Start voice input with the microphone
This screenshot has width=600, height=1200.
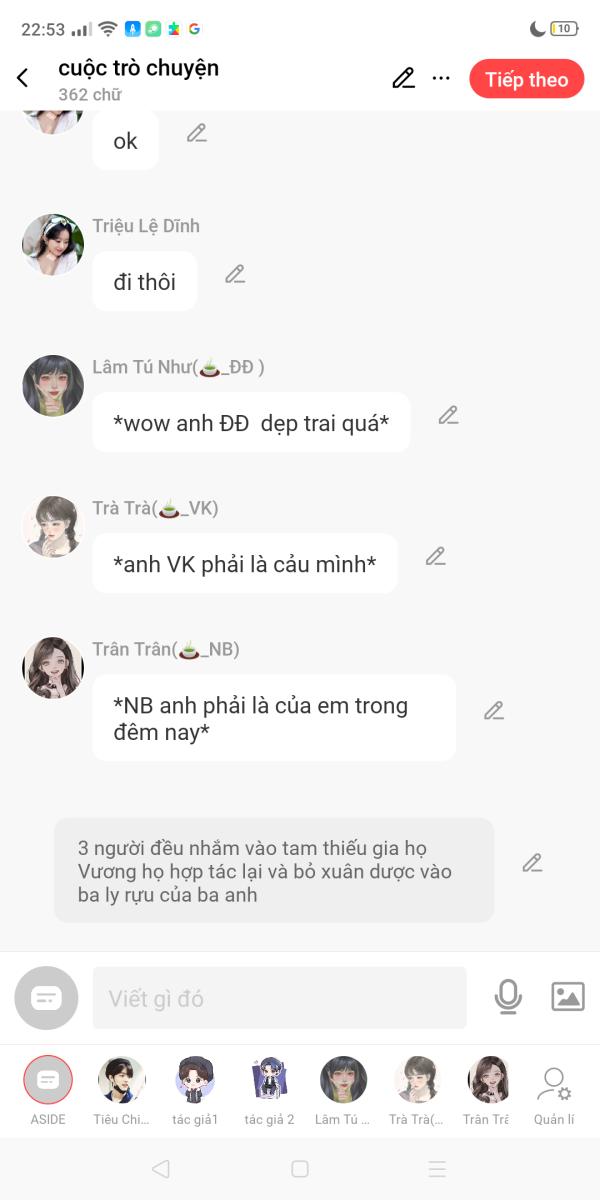tap(508, 997)
